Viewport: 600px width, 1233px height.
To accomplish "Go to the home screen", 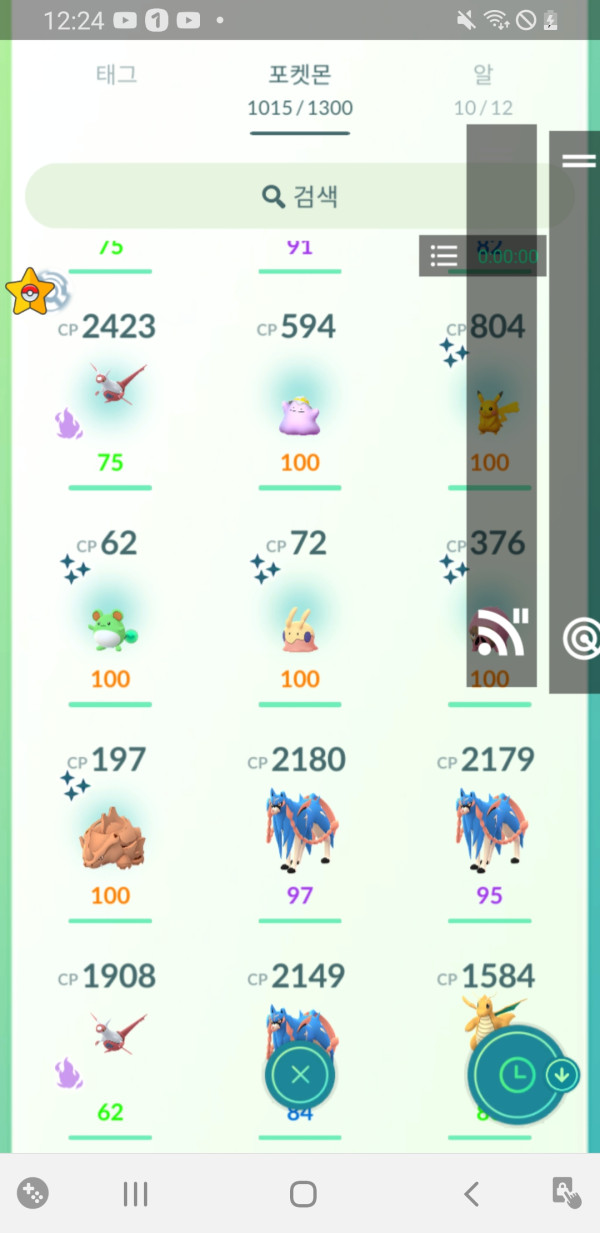I will click(x=302, y=1193).
